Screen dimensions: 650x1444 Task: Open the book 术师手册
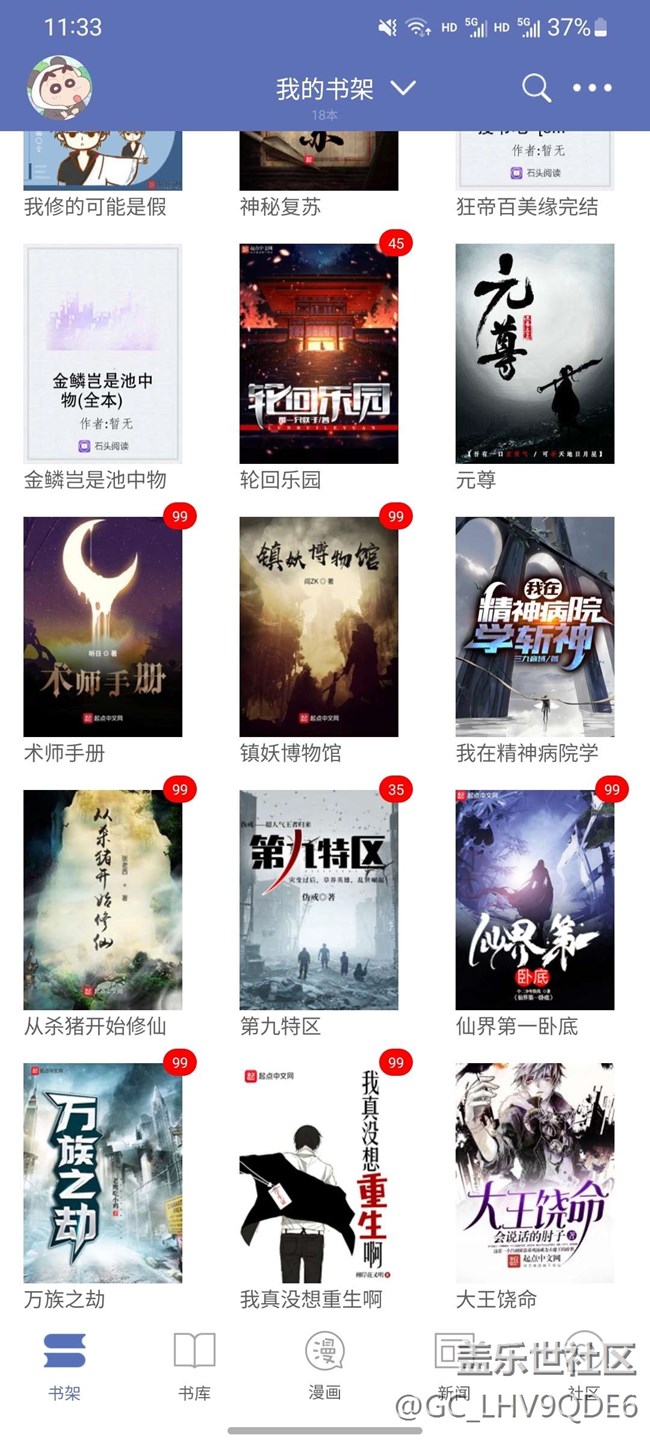pos(103,627)
